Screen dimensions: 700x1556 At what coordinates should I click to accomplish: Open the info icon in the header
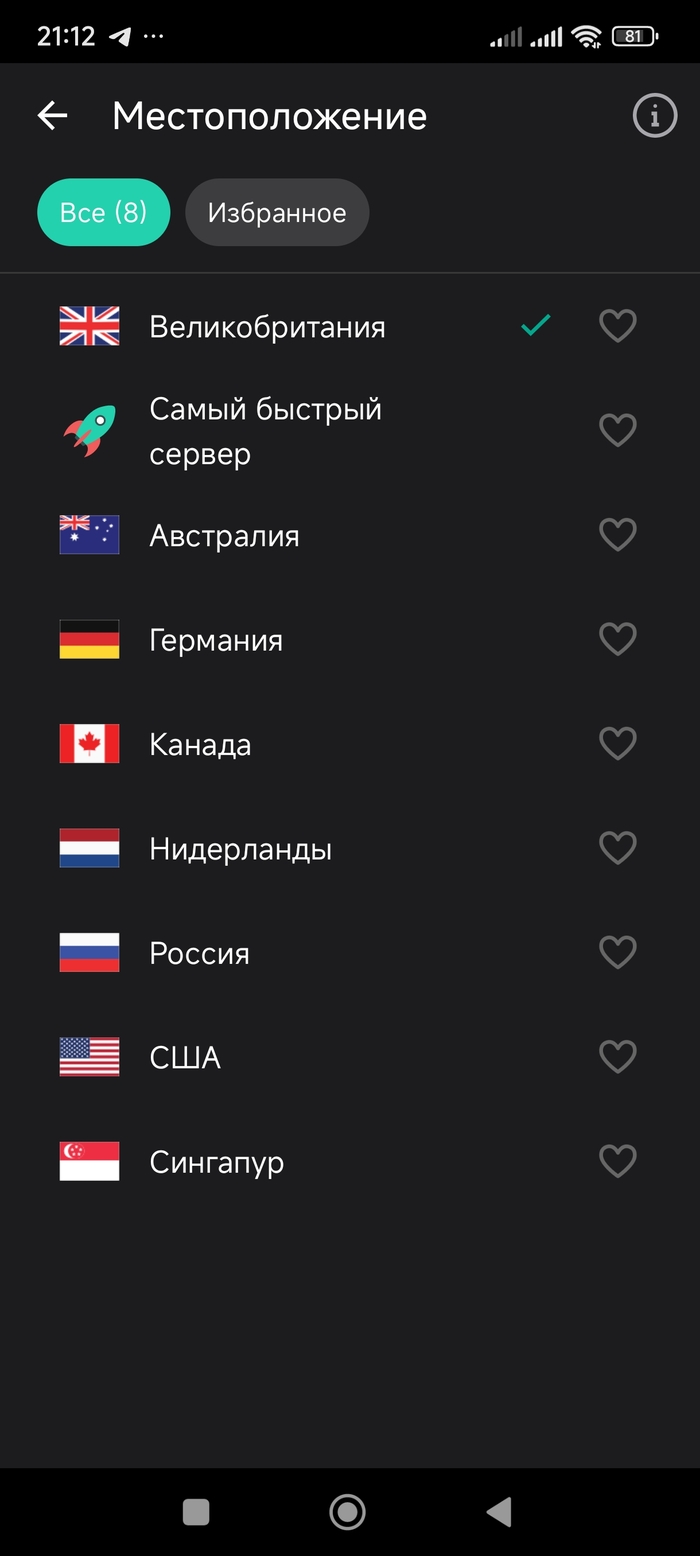pos(655,117)
